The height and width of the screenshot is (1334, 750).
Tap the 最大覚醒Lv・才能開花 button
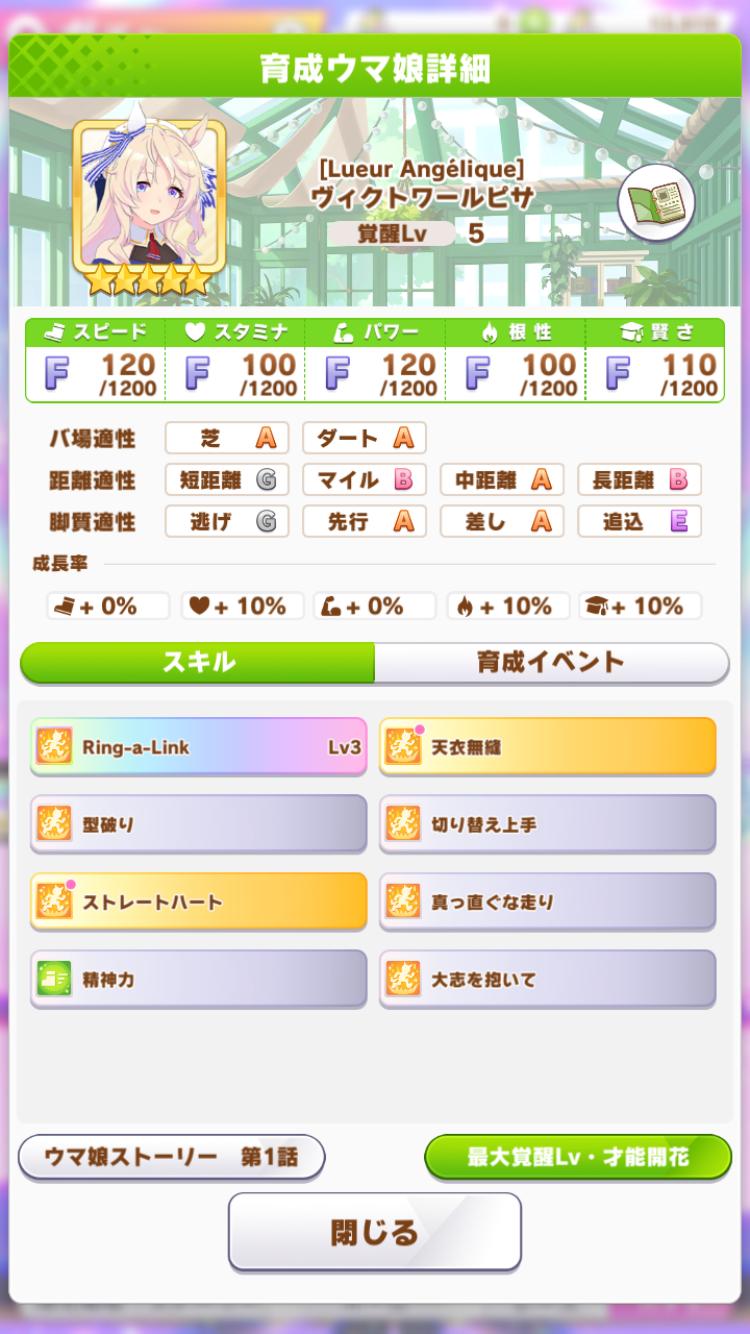pyautogui.click(x=578, y=1158)
